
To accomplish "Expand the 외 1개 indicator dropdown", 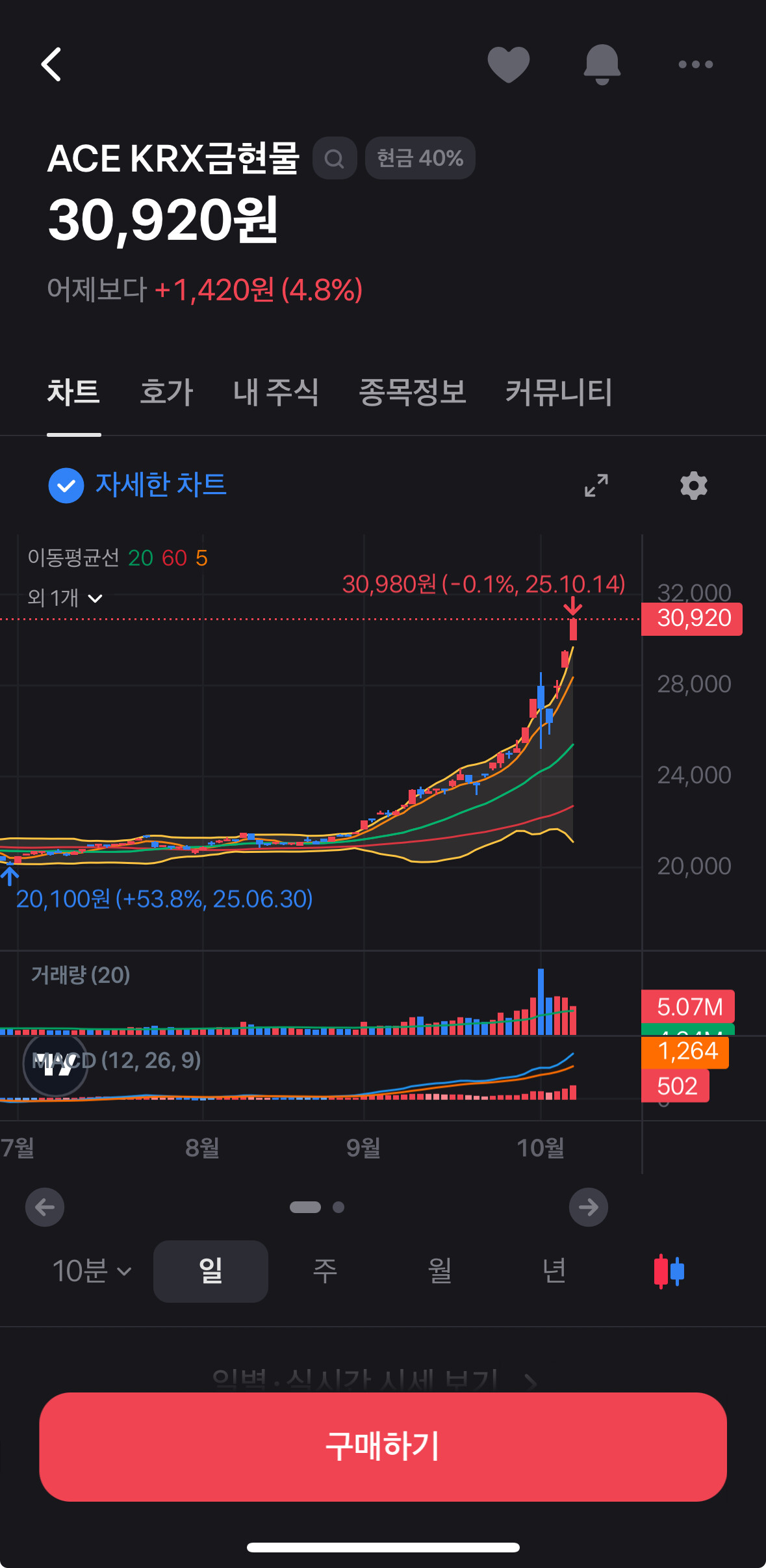I will click(x=65, y=597).
